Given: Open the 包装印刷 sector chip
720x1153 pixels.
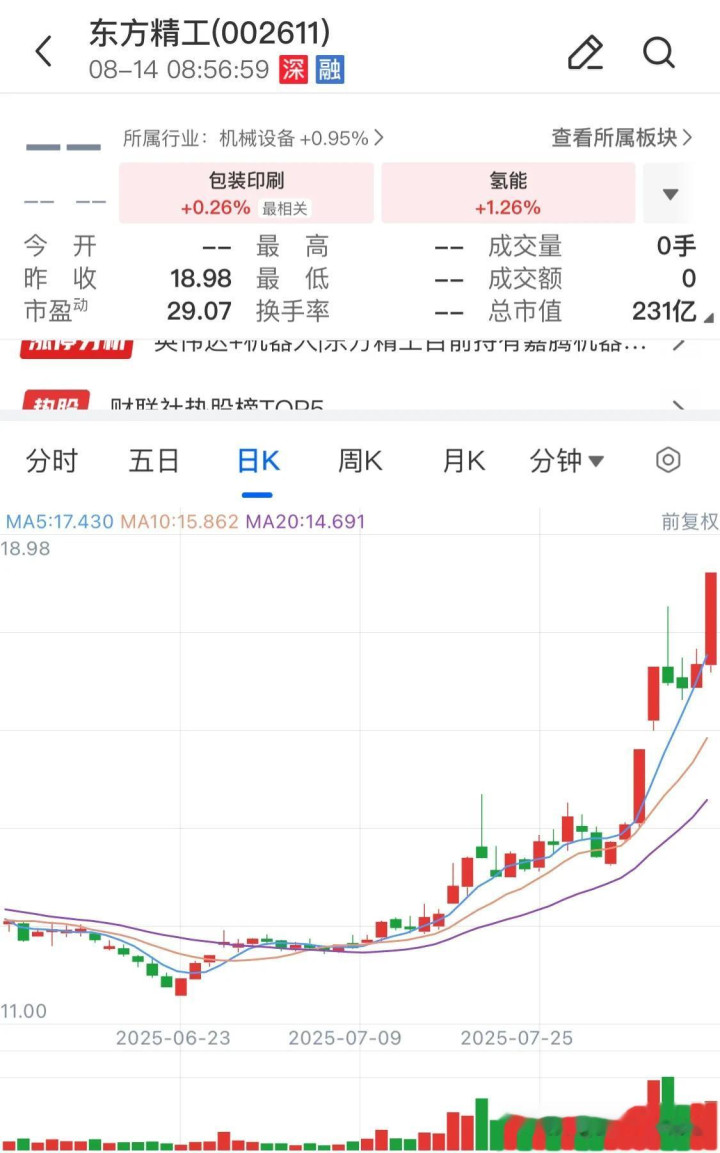Looking at the screenshot, I should pyautogui.click(x=246, y=193).
